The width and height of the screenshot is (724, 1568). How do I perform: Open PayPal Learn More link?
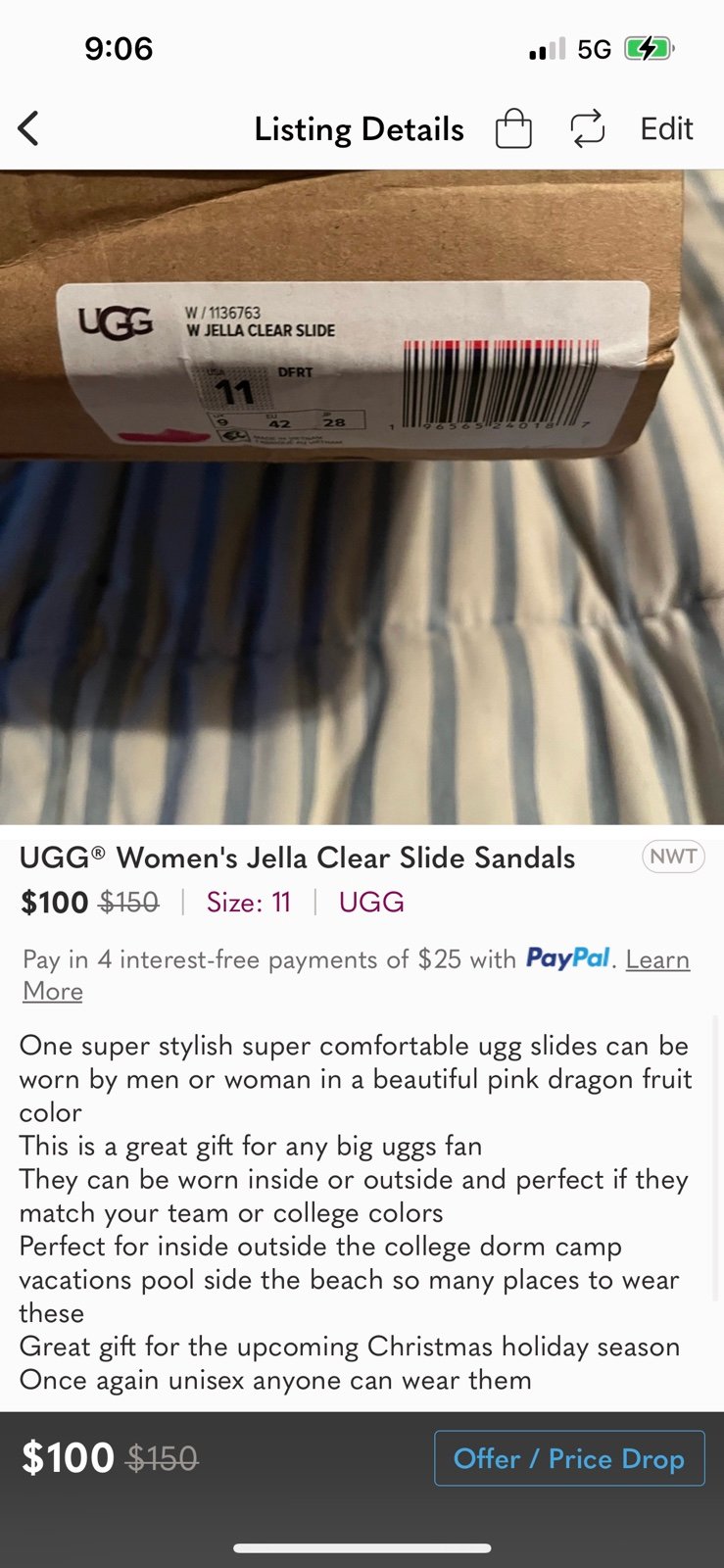pyautogui.click(x=356, y=975)
